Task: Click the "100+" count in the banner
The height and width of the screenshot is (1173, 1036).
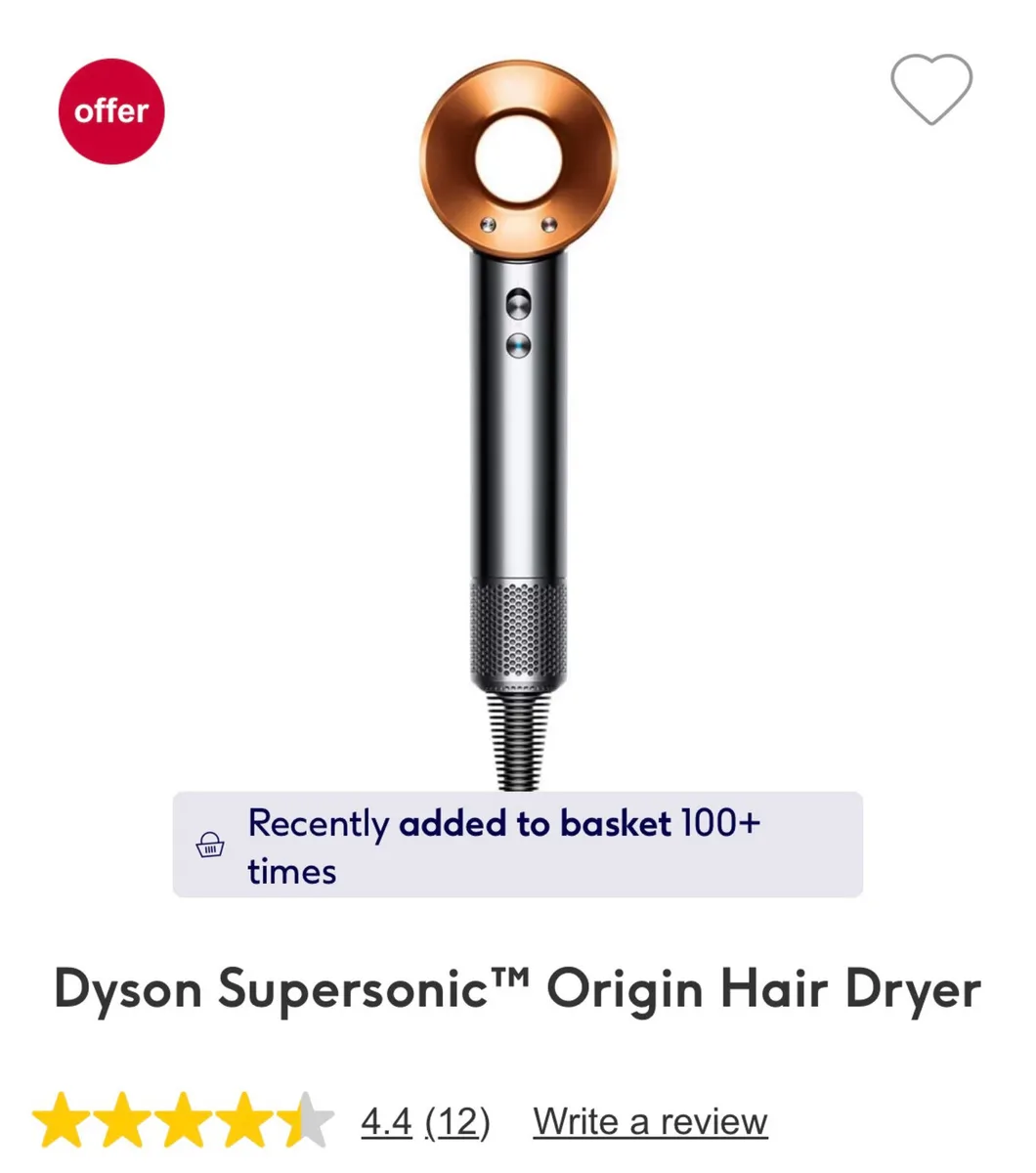Action: click(x=720, y=823)
